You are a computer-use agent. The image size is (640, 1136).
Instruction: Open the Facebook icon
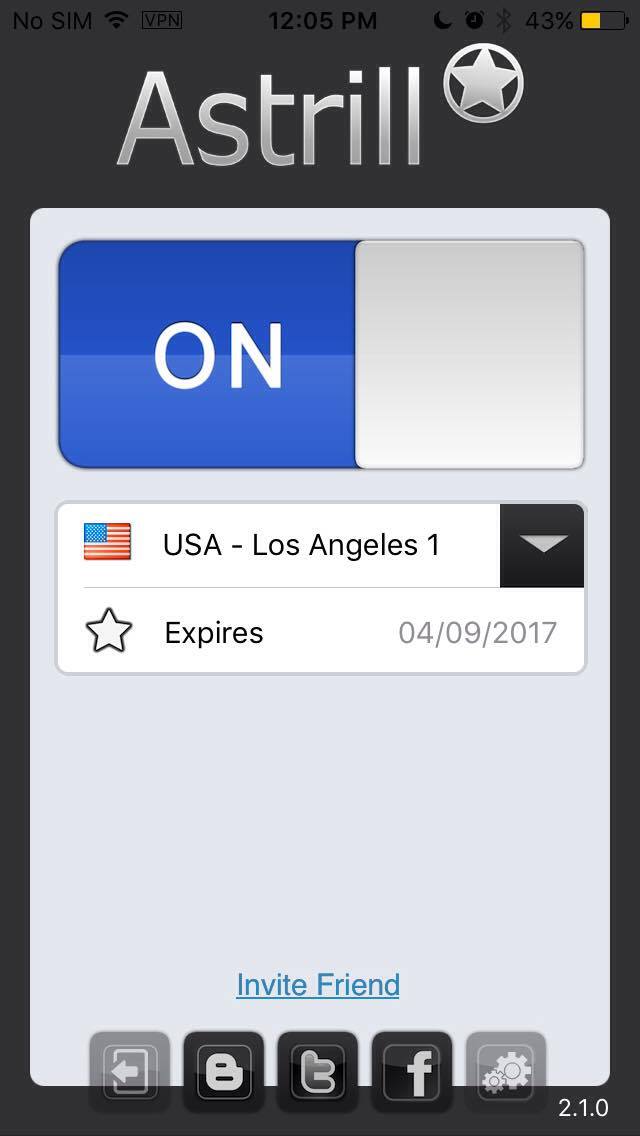pos(412,1072)
